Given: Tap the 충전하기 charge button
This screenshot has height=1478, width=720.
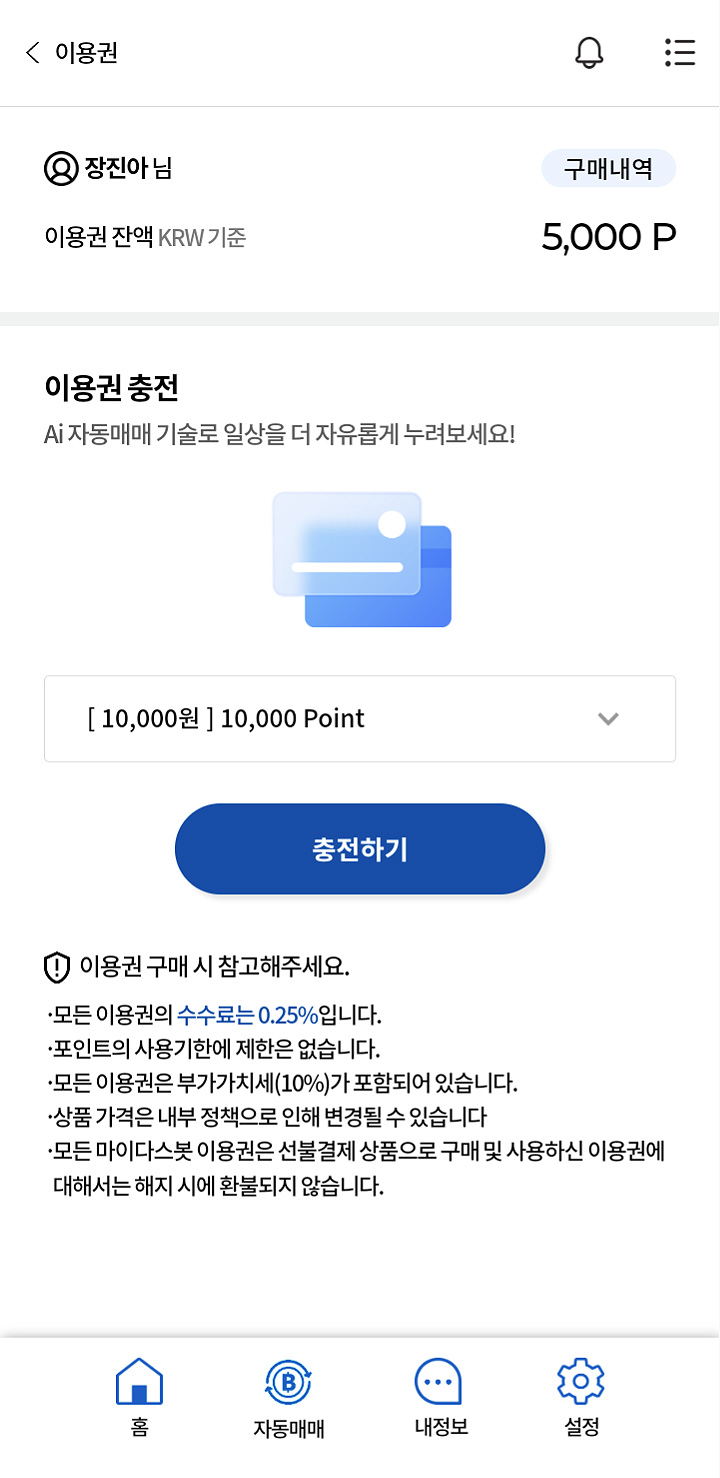Looking at the screenshot, I should point(360,849).
